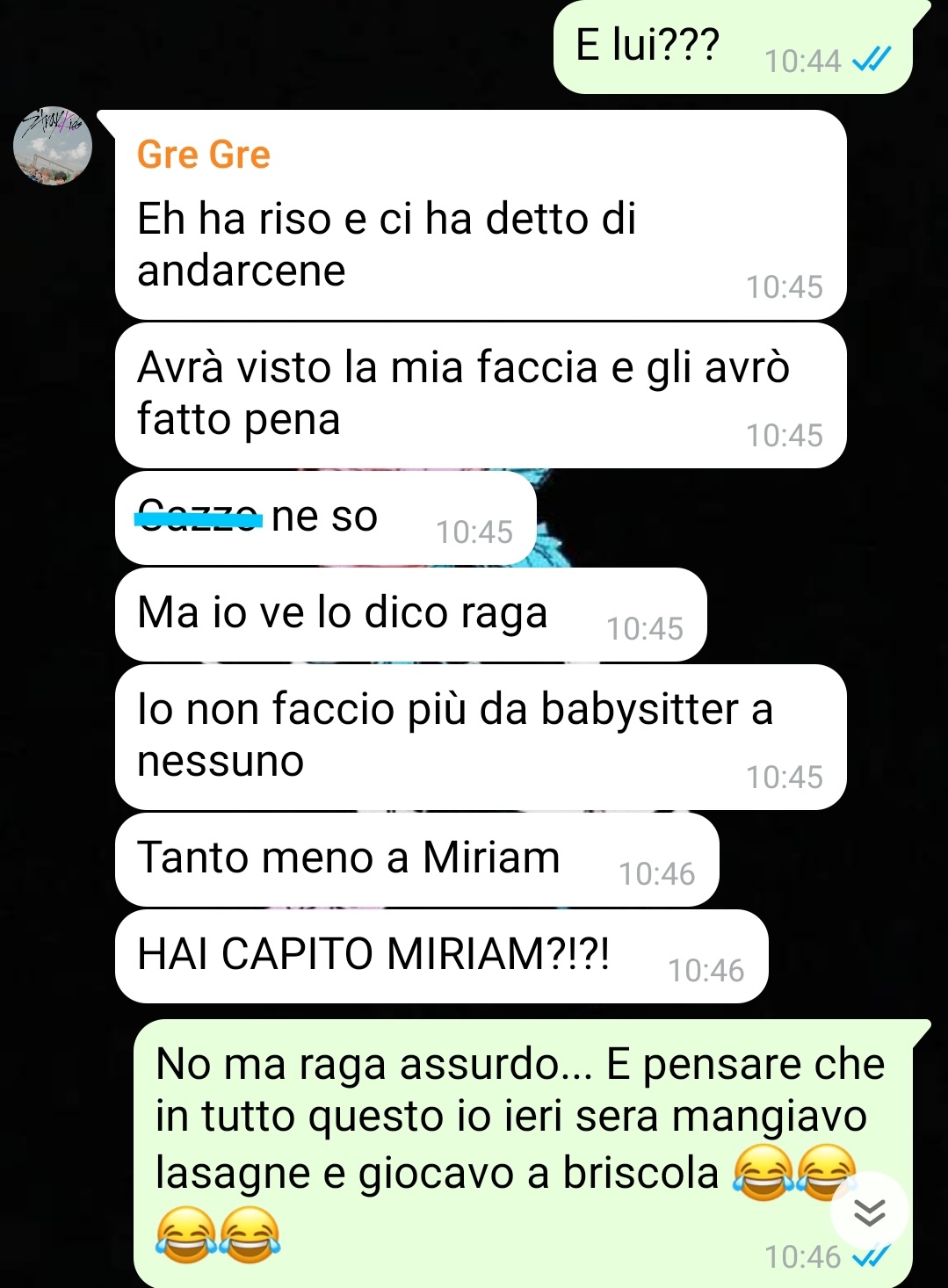Open Gre Gre's profile picture
948x1288 pixels.
[x=53, y=146]
